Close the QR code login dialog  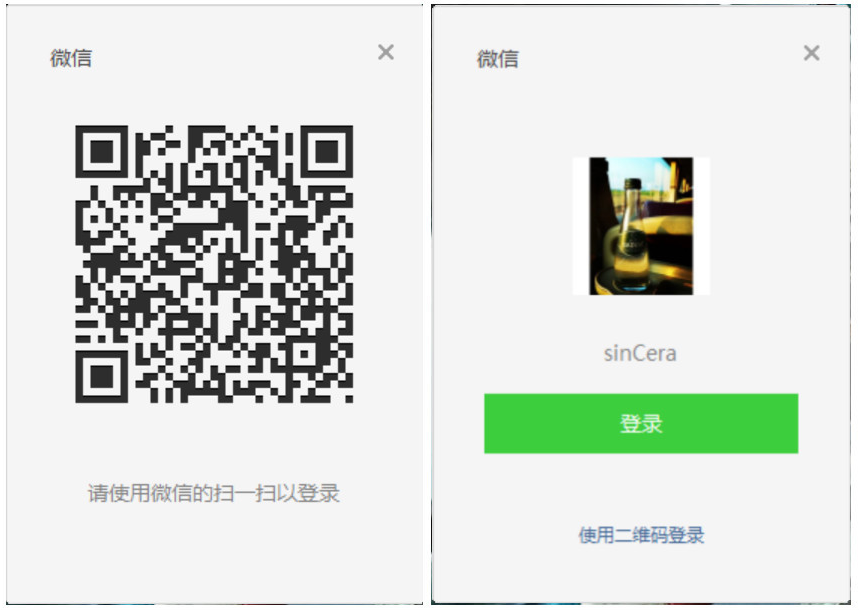point(386,52)
